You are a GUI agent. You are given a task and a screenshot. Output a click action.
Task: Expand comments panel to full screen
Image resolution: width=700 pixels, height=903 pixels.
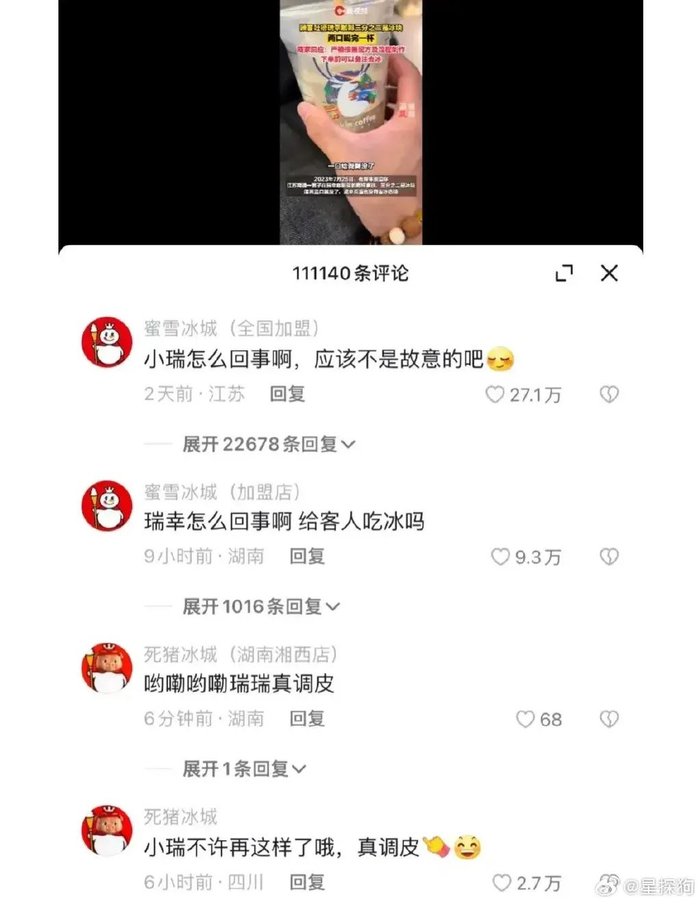pos(565,273)
